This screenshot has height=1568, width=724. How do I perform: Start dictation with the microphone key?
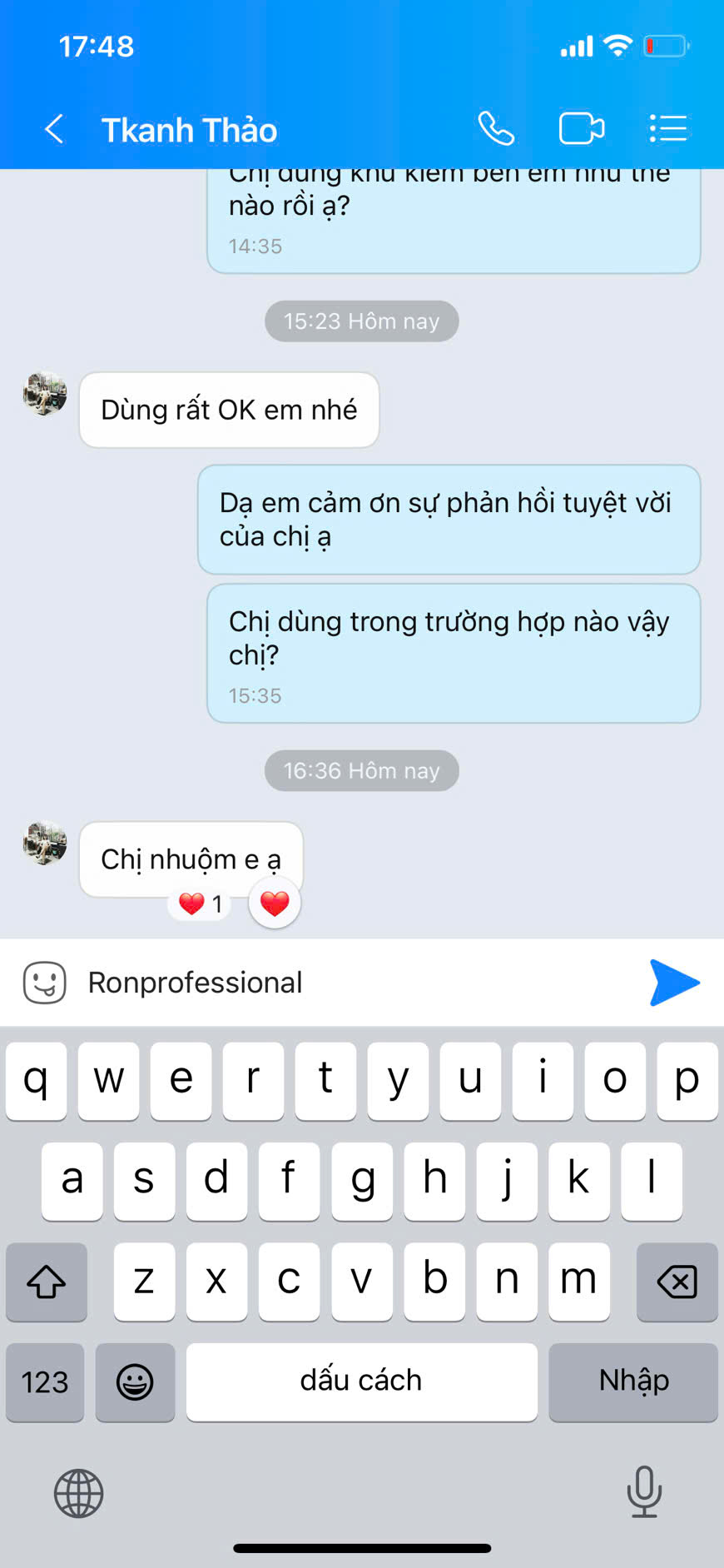644,1491
